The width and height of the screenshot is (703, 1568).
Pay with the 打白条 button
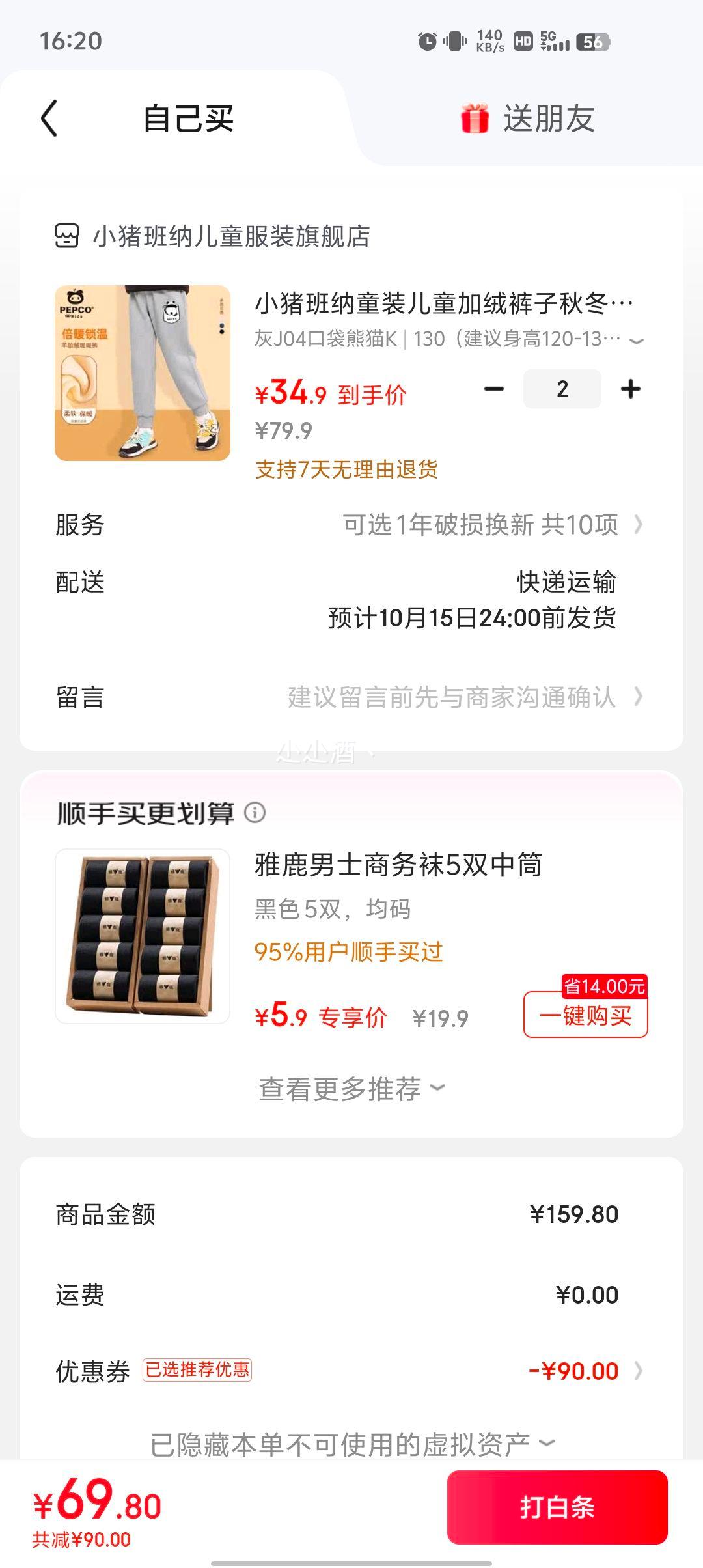coord(557,1507)
